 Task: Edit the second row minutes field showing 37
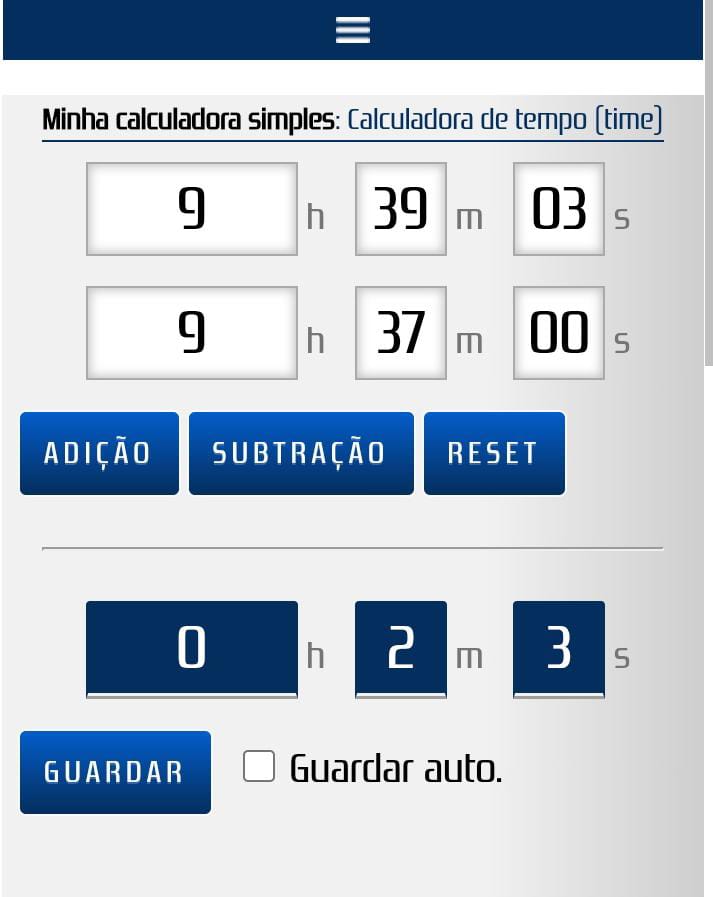(400, 333)
